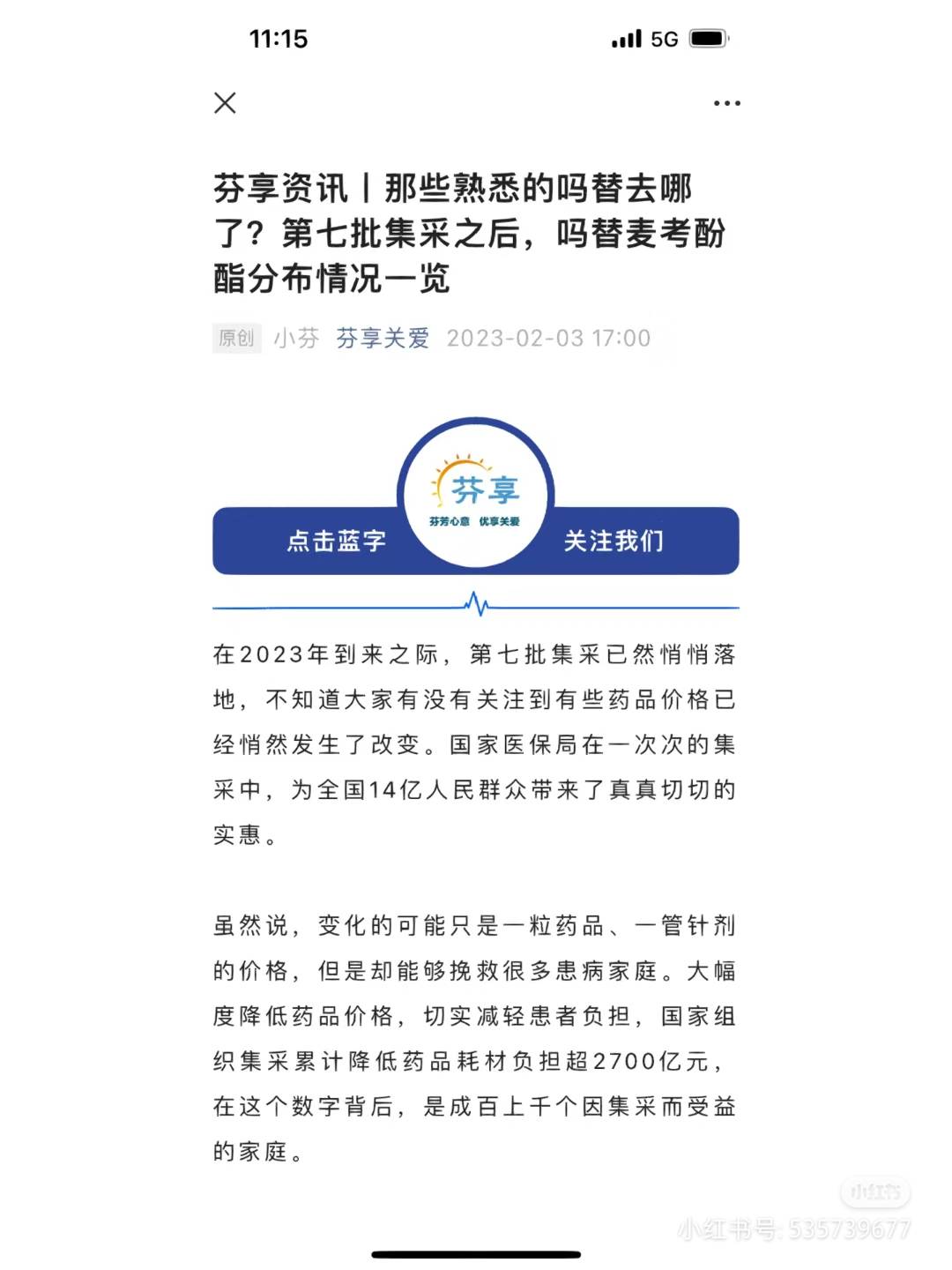Tap the blue heartbeat divider line
Viewport: 952px width, 1270px height.
476,605
